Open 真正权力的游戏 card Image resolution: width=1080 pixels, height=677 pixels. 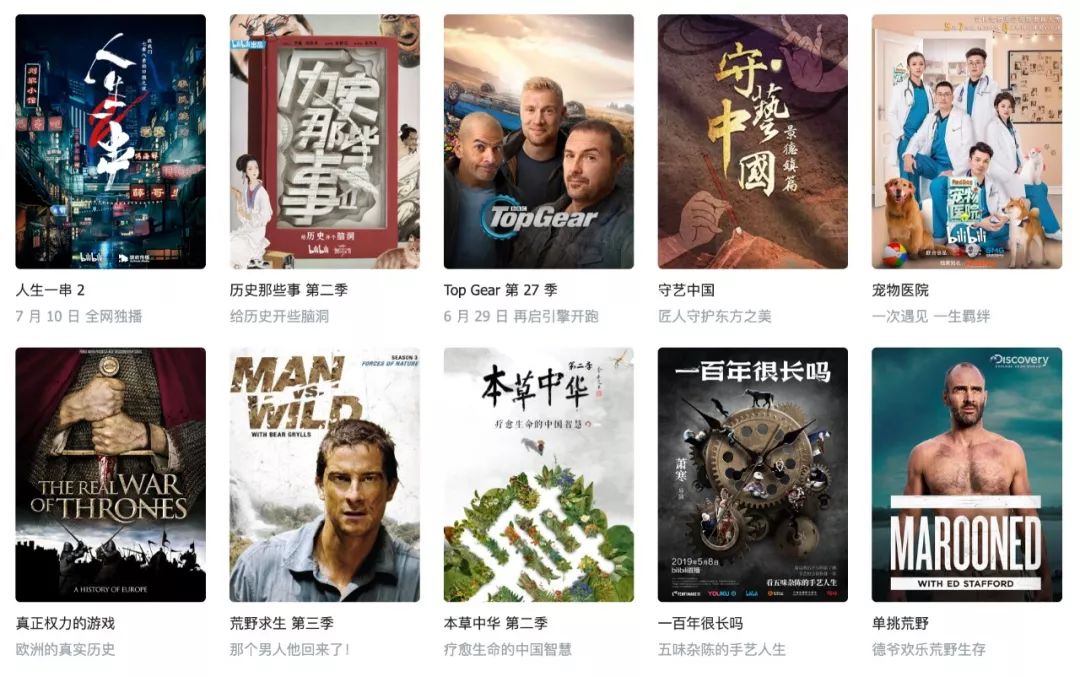(110, 474)
